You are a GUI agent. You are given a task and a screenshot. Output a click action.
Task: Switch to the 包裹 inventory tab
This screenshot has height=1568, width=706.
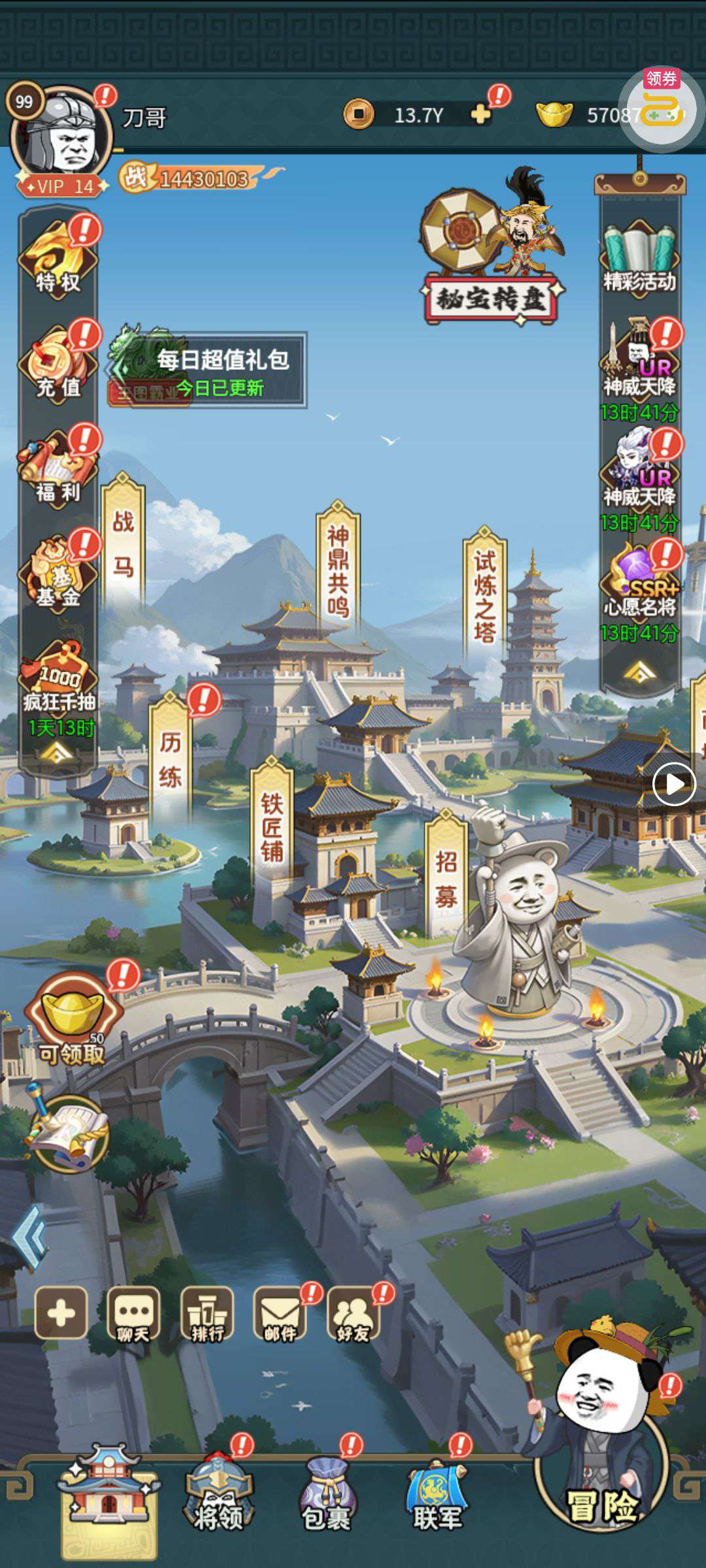[326, 1496]
